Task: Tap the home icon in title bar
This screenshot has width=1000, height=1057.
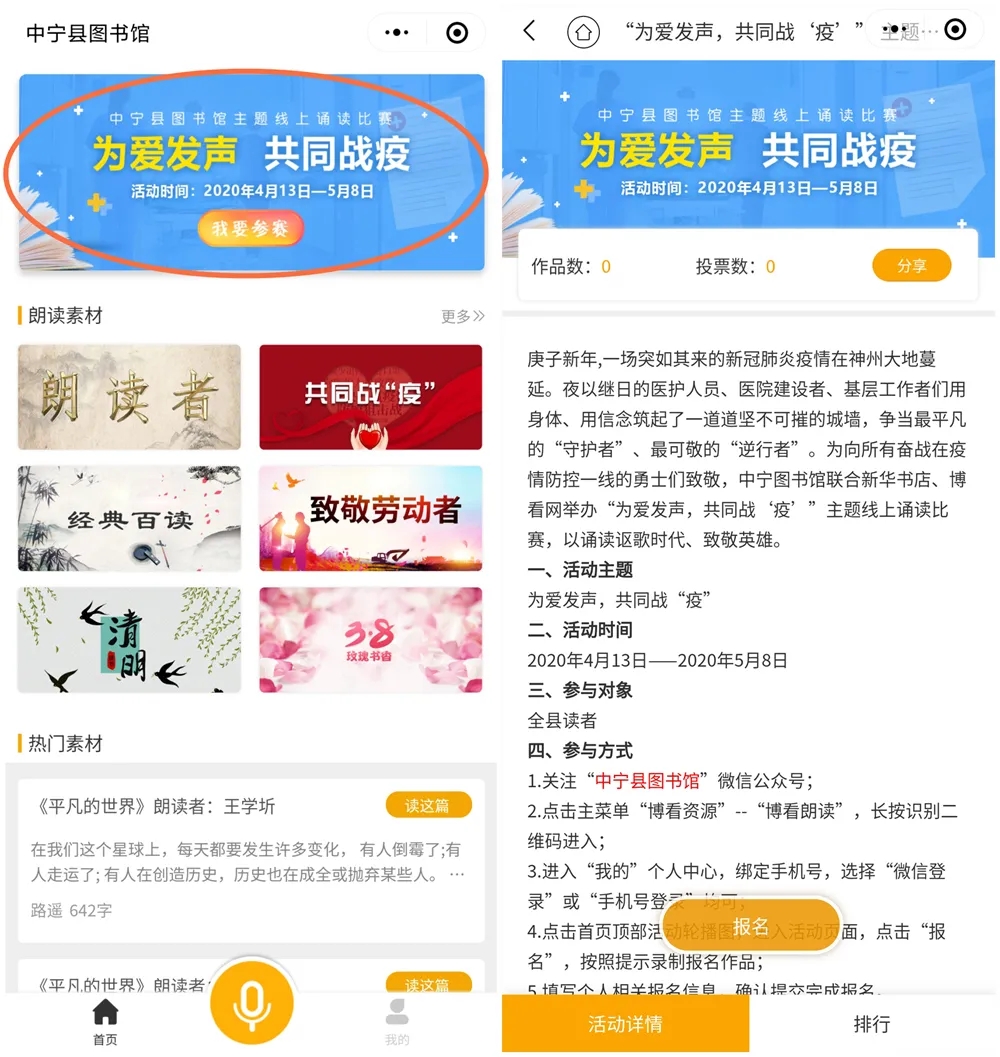Action: point(583,31)
